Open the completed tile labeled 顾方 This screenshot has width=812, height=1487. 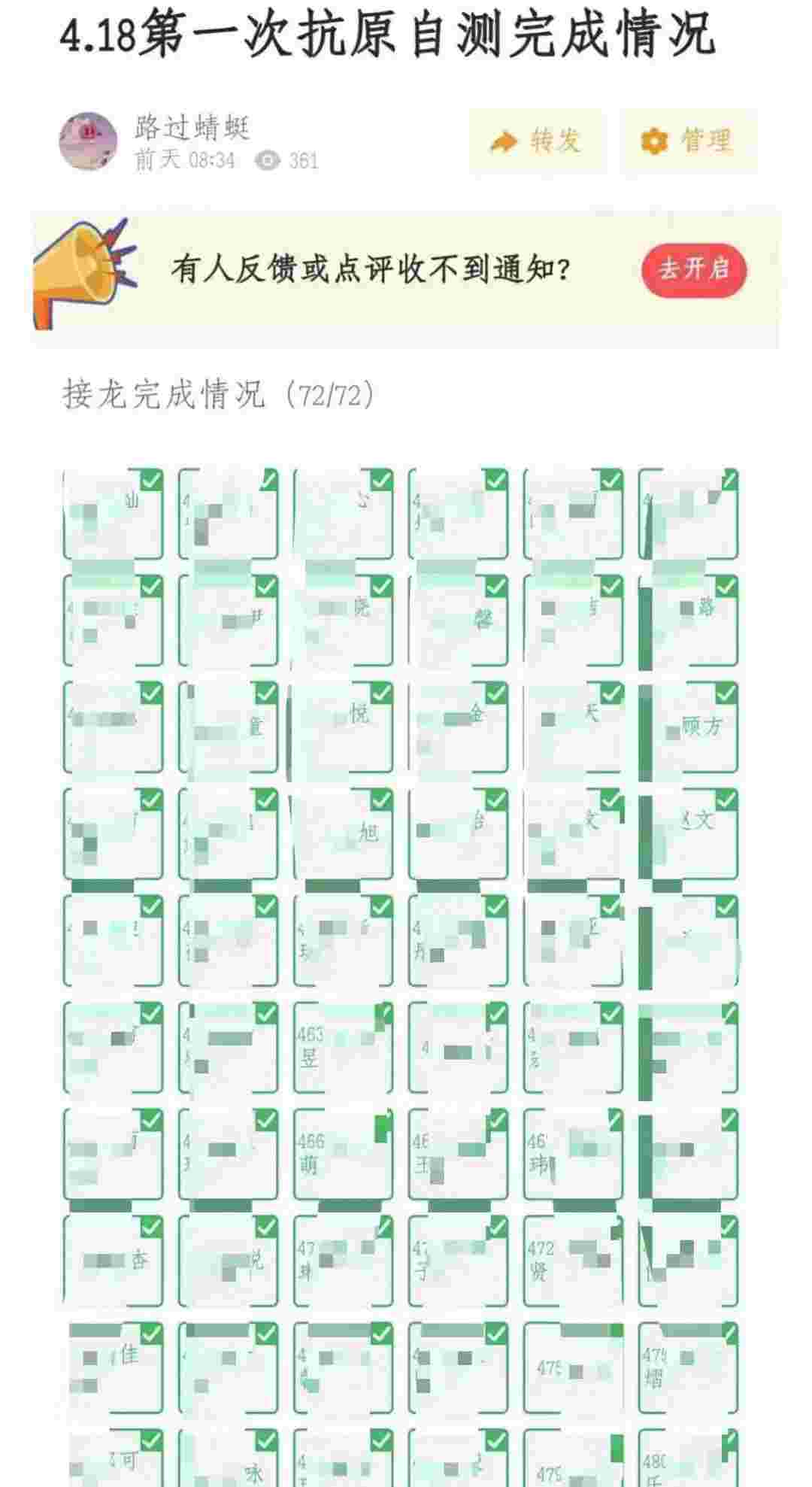click(689, 727)
